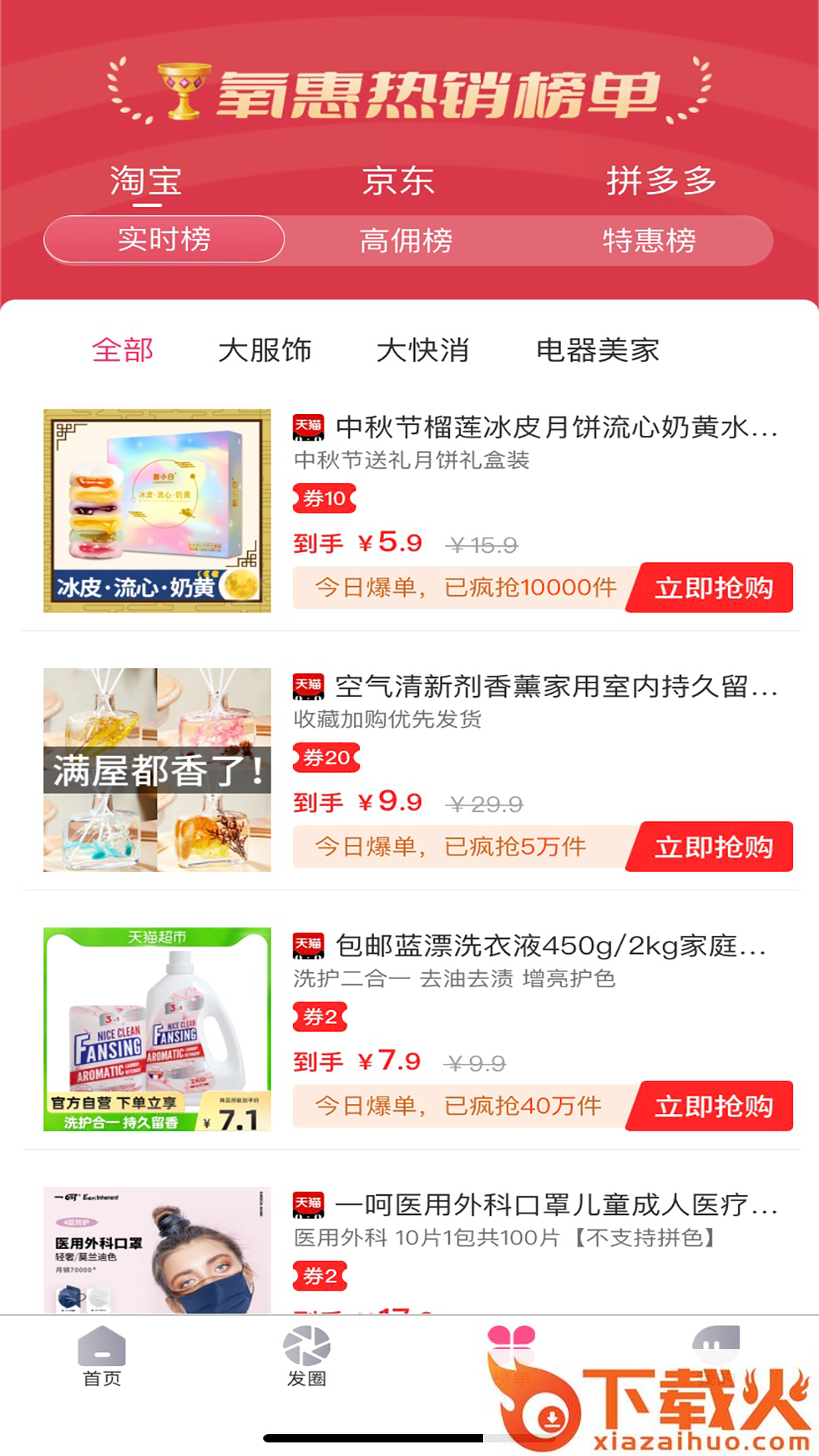
Task: Select the 实时榜 ranking
Action: coord(164,240)
